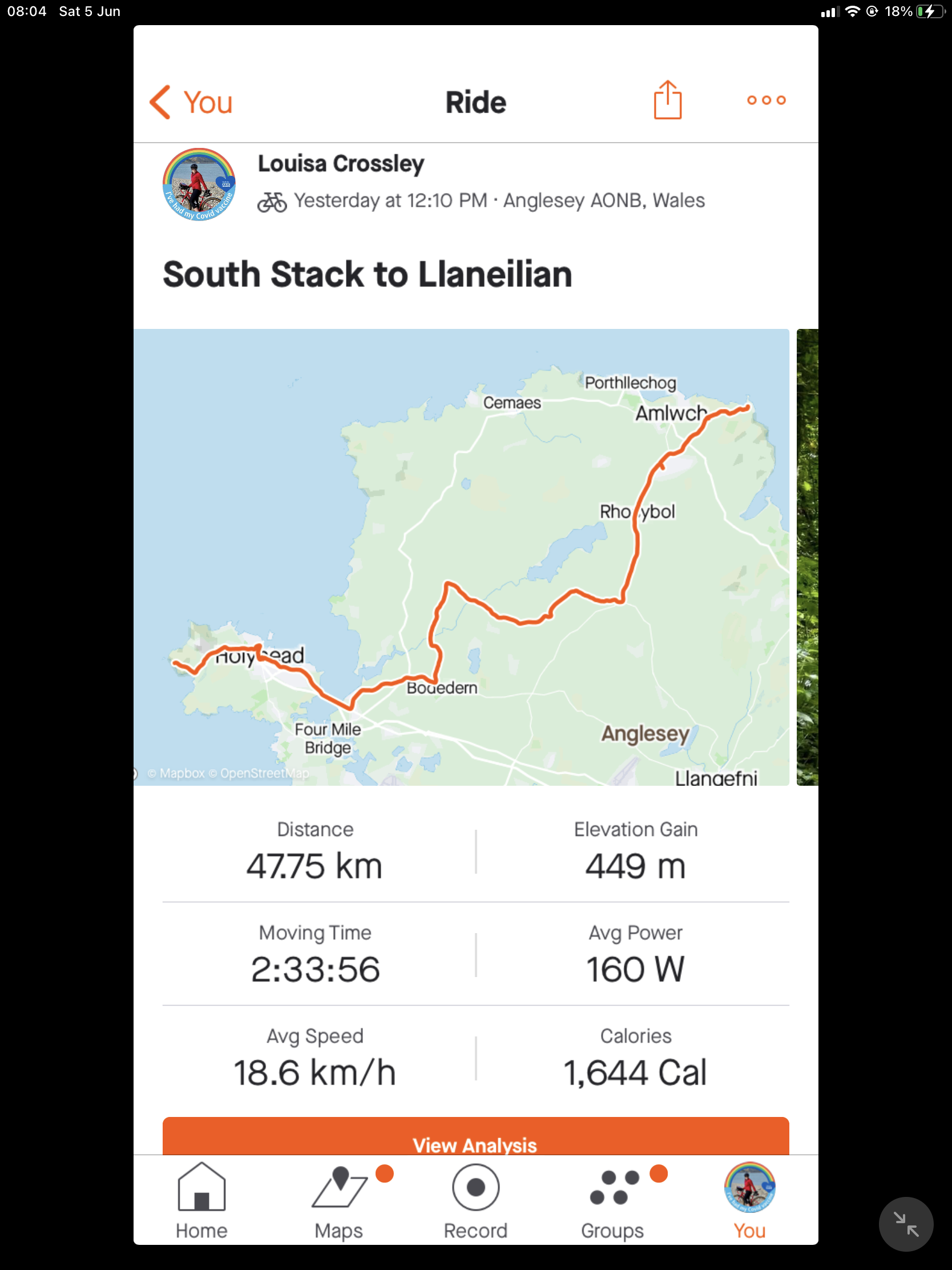Open the three-dot overflow menu

pos(765,101)
